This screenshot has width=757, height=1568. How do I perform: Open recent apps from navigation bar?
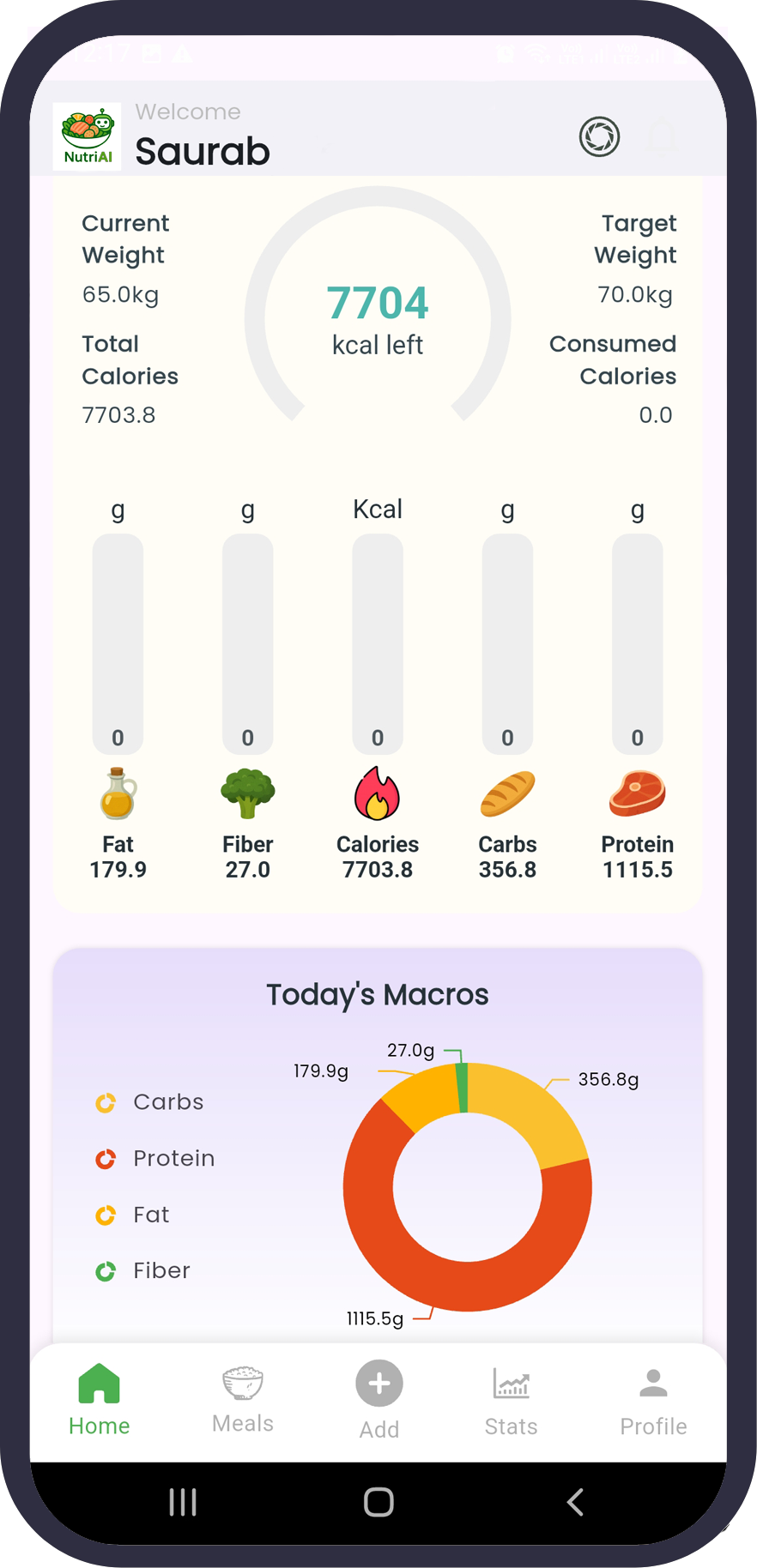click(x=183, y=1502)
